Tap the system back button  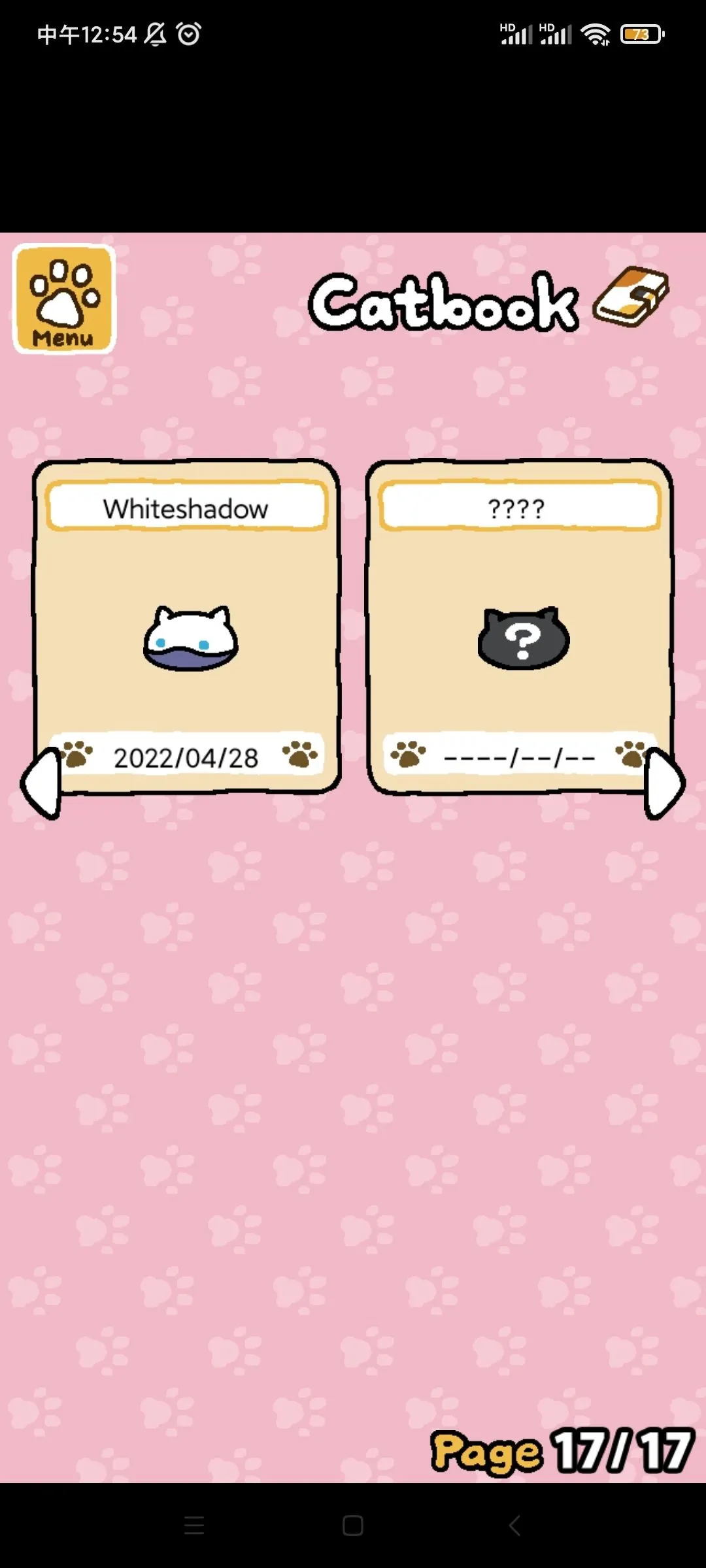pyautogui.click(x=514, y=1526)
